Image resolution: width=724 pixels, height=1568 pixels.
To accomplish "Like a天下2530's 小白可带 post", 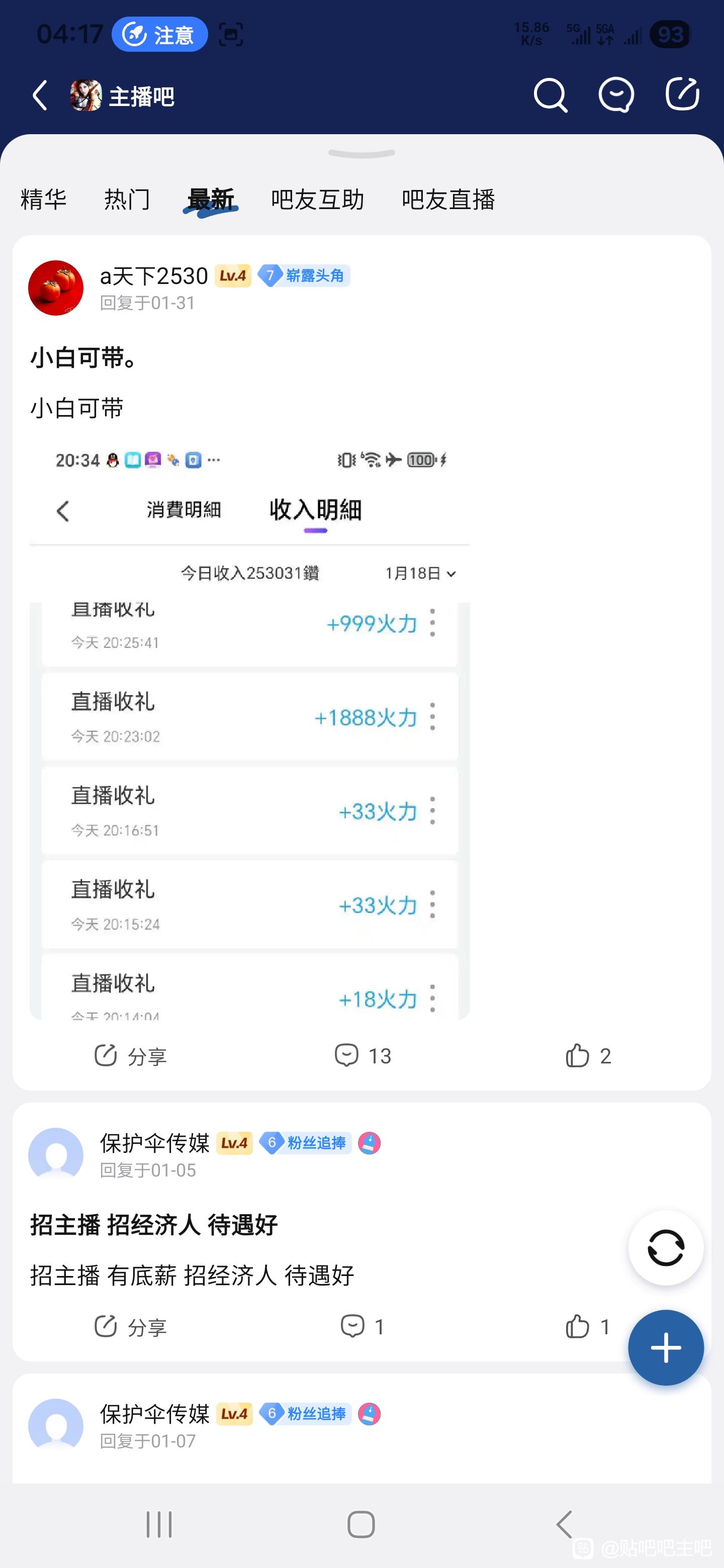I will click(x=588, y=1055).
